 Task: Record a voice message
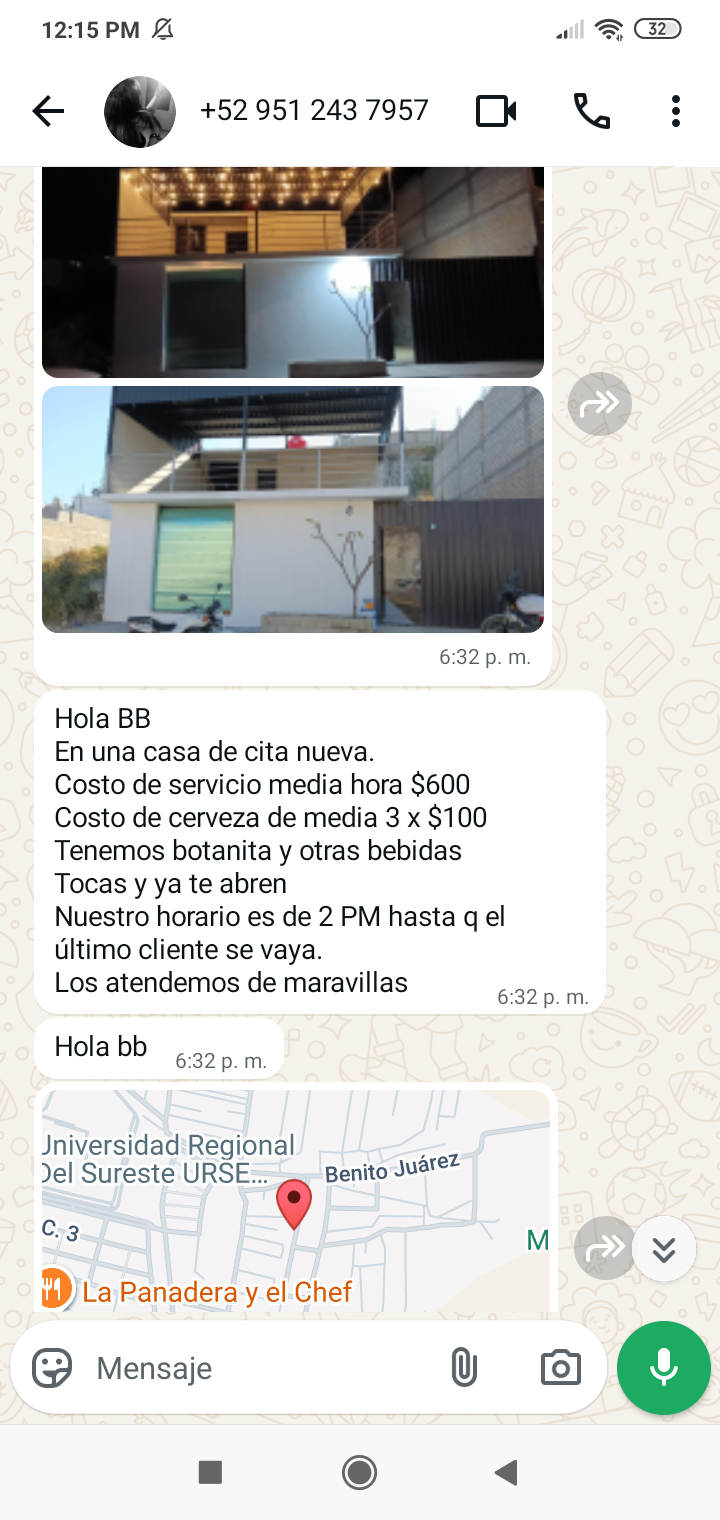664,1367
